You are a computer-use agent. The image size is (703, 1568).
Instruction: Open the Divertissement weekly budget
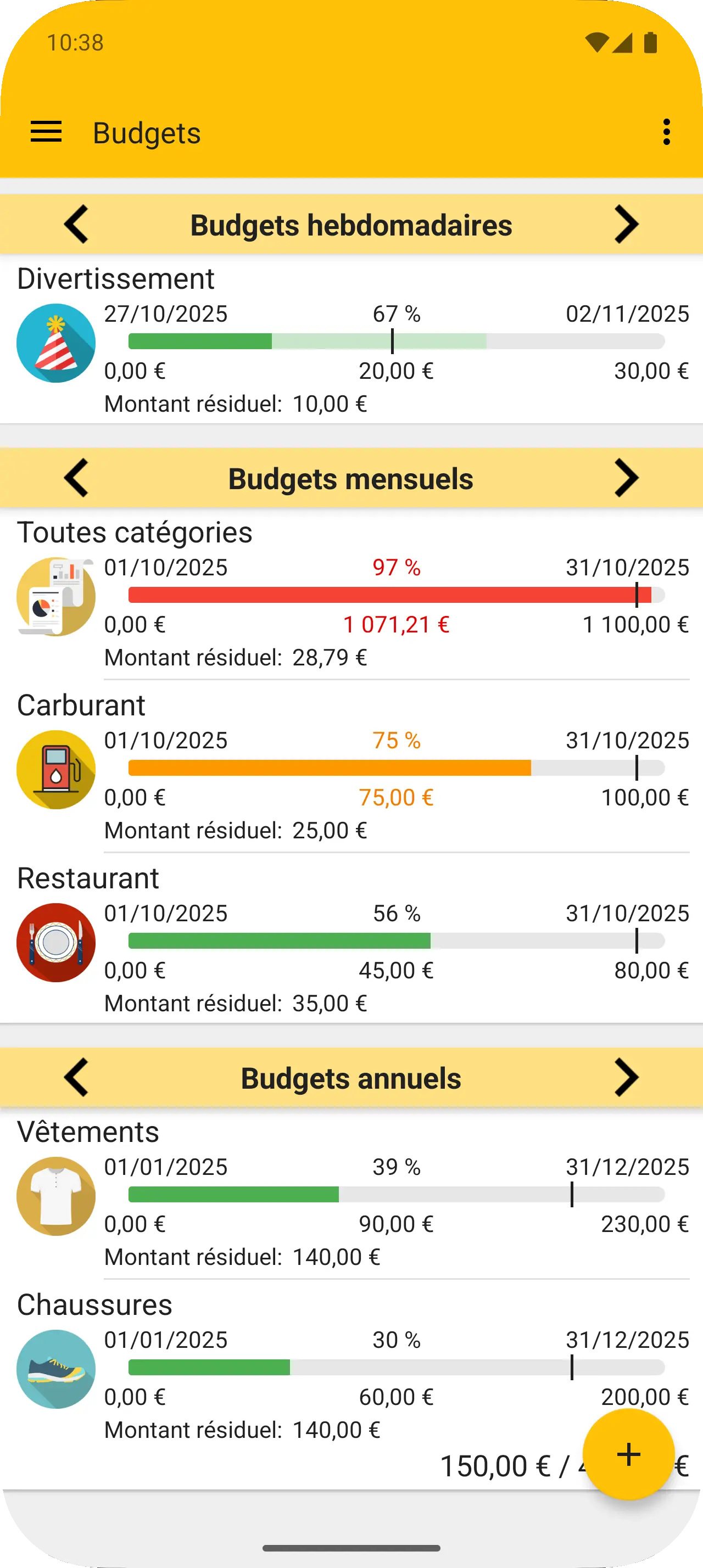[351, 341]
